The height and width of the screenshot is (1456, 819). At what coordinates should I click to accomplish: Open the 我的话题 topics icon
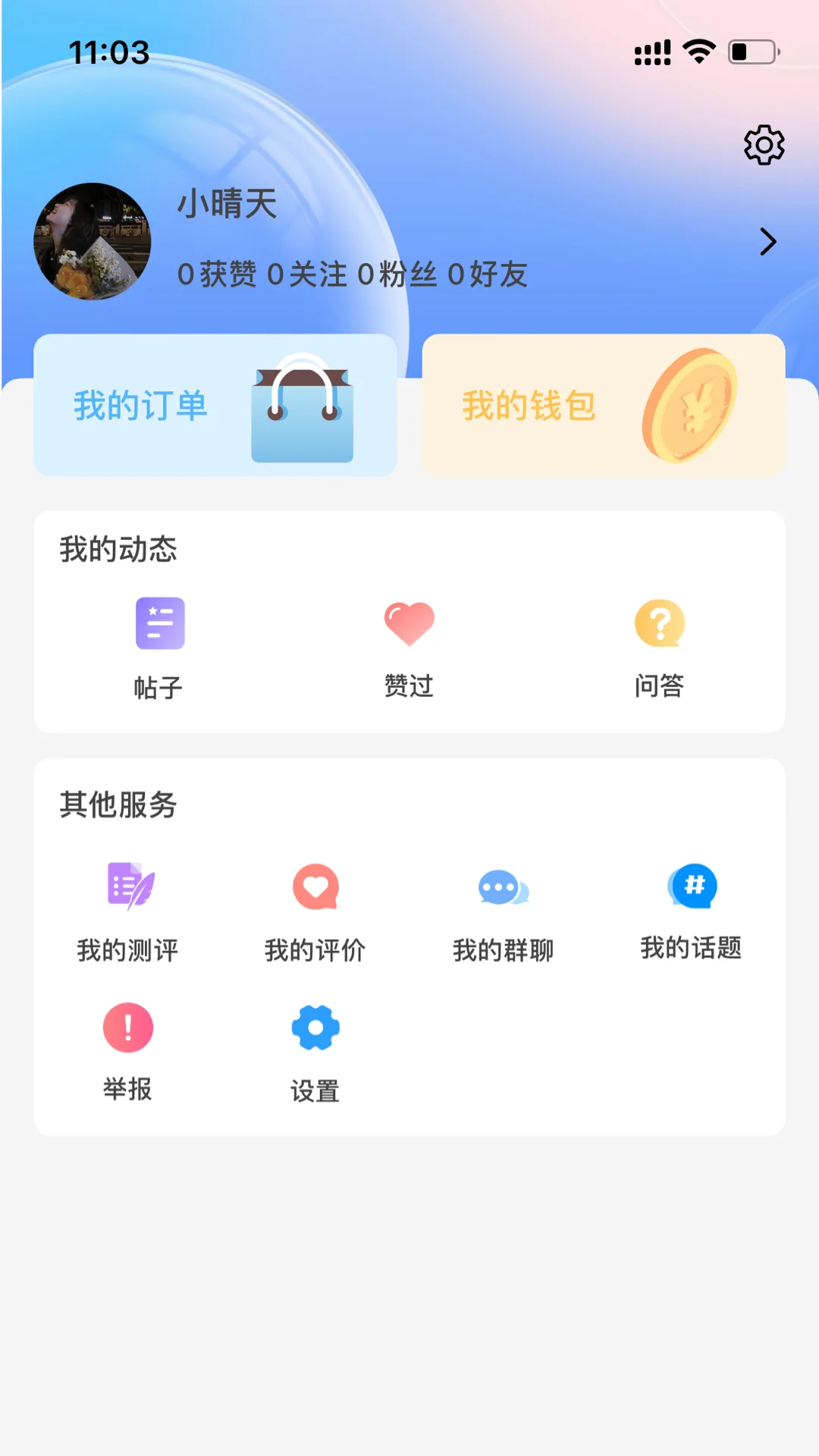[x=691, y=887]
